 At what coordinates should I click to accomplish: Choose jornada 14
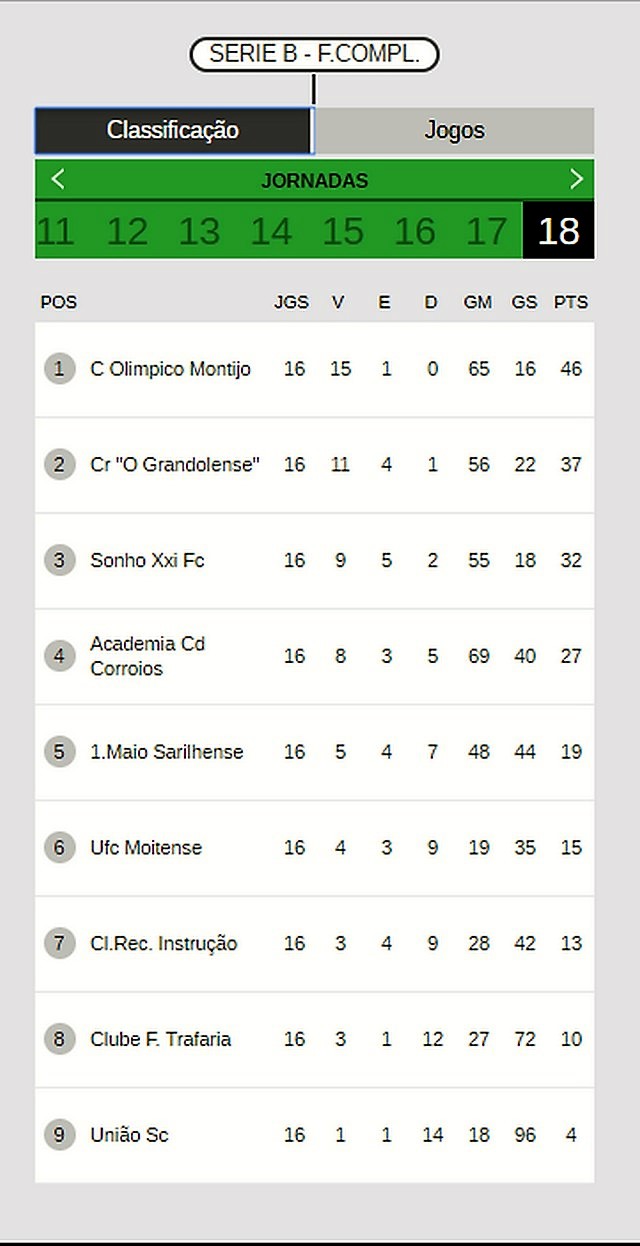tap(271, 231)
